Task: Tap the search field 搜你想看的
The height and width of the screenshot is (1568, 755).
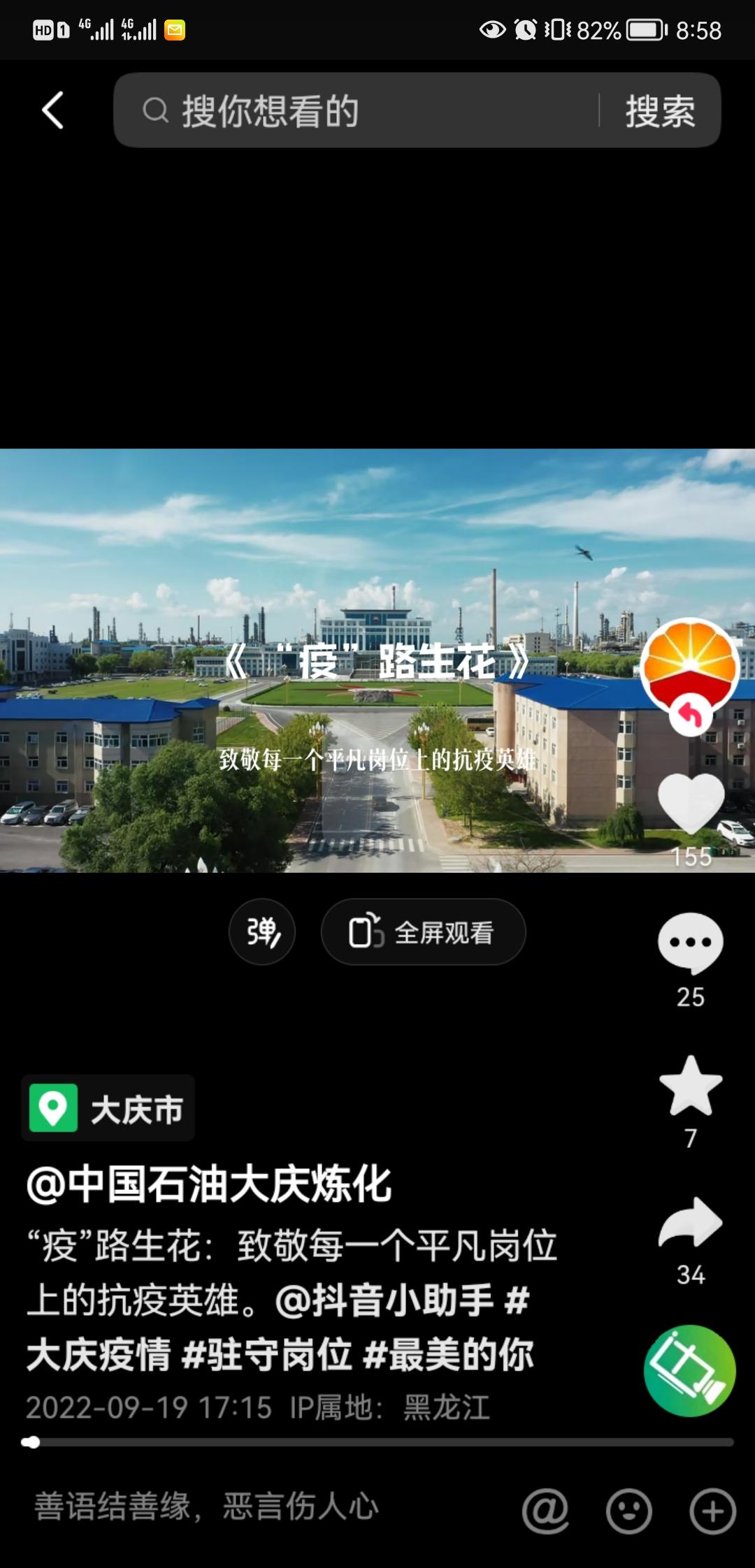Action: click(357, 110)
